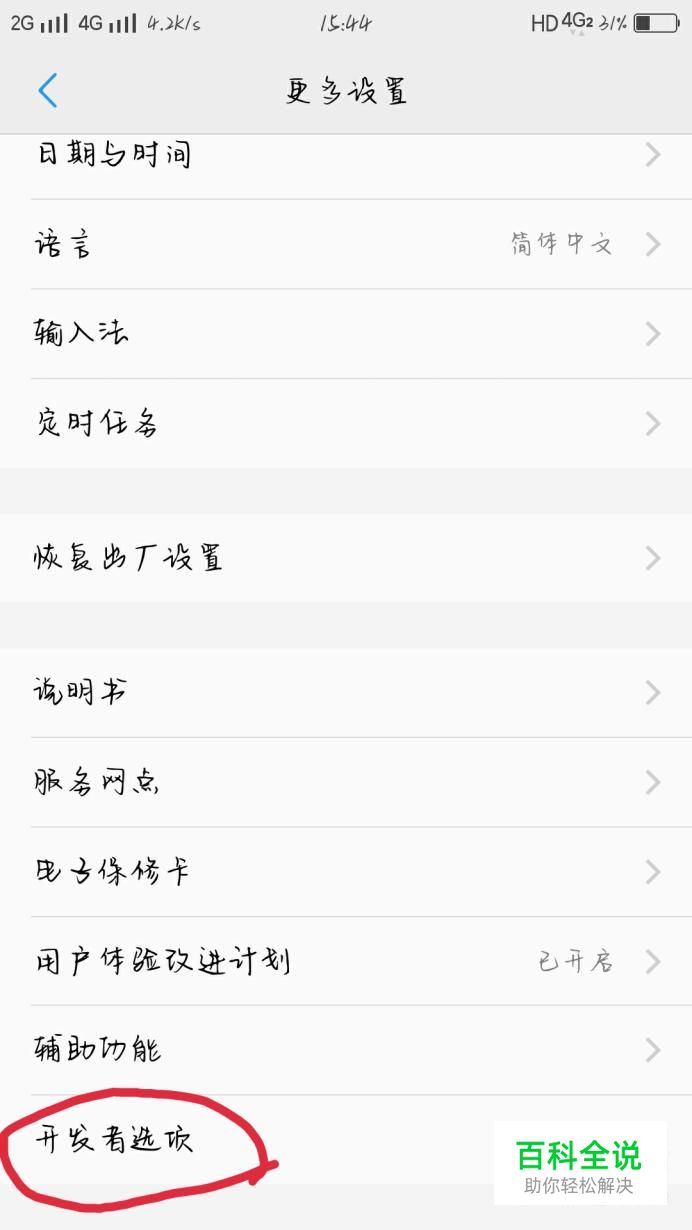
Task: Open 说明书
Action: click(346, 692)
